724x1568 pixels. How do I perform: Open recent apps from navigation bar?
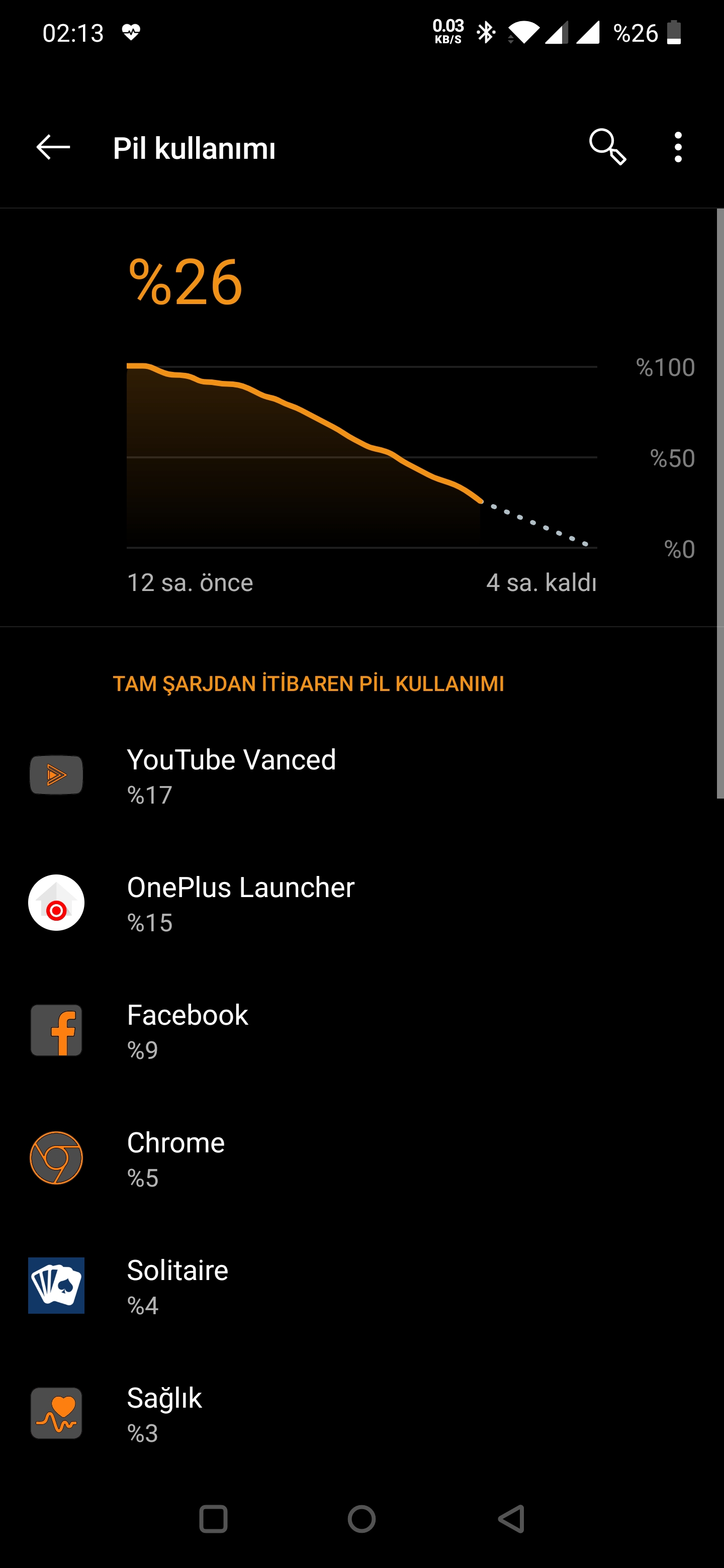213,1519
